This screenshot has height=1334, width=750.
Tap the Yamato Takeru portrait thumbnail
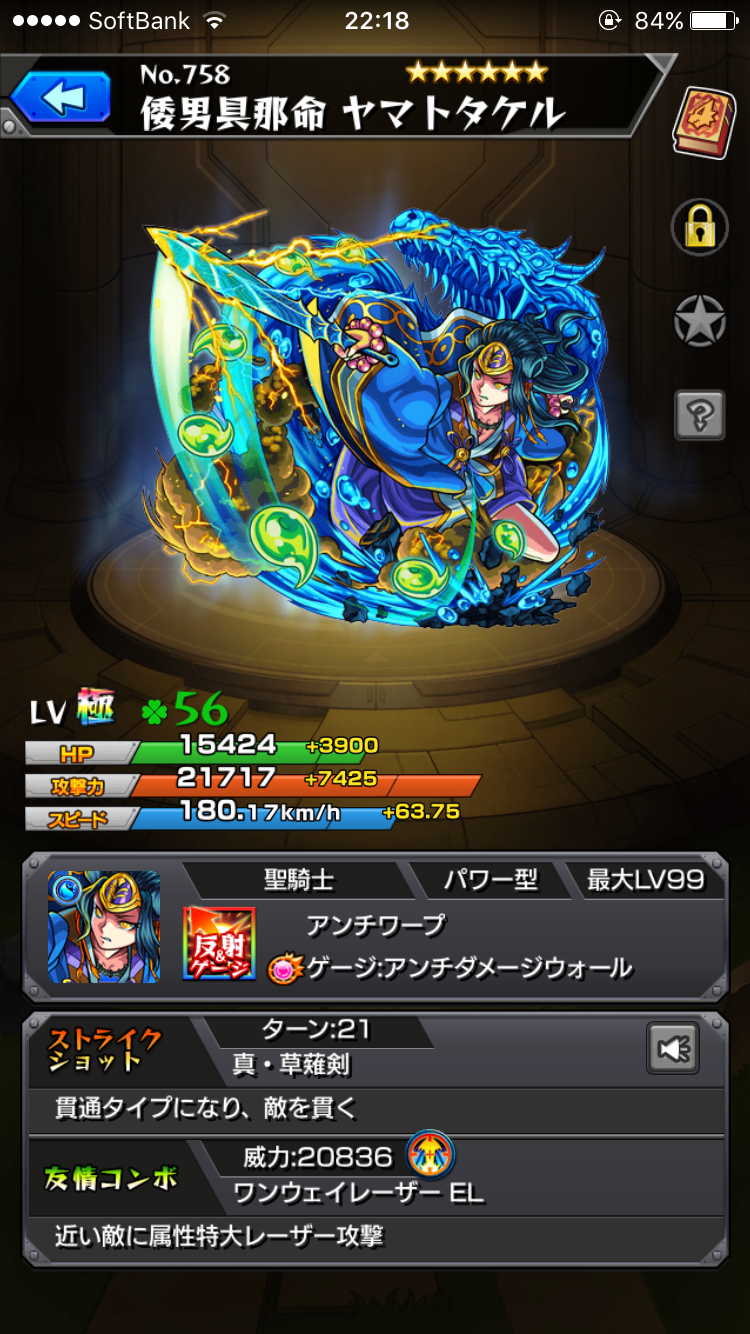point(104,926)
